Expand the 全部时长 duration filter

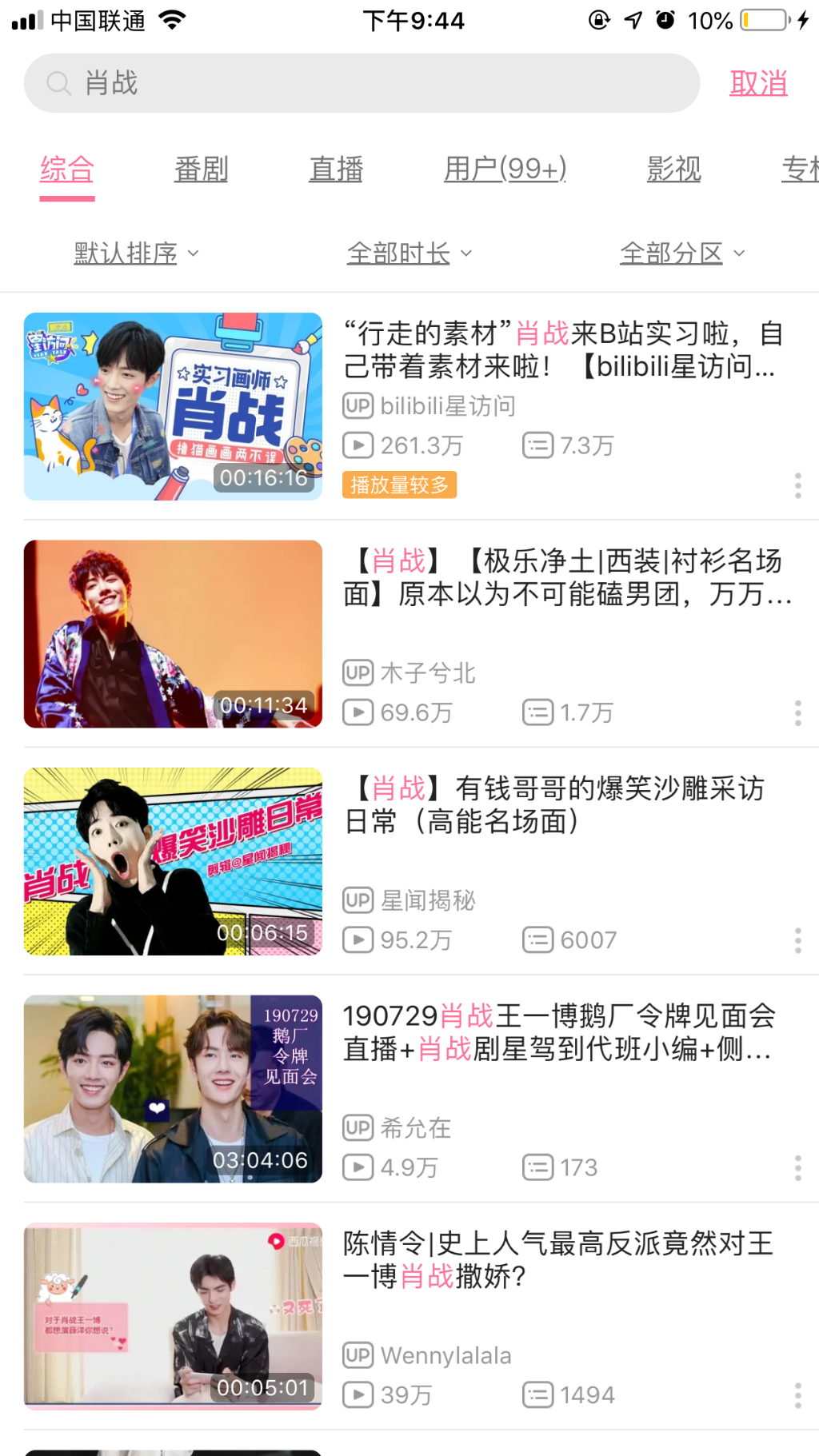409,253
